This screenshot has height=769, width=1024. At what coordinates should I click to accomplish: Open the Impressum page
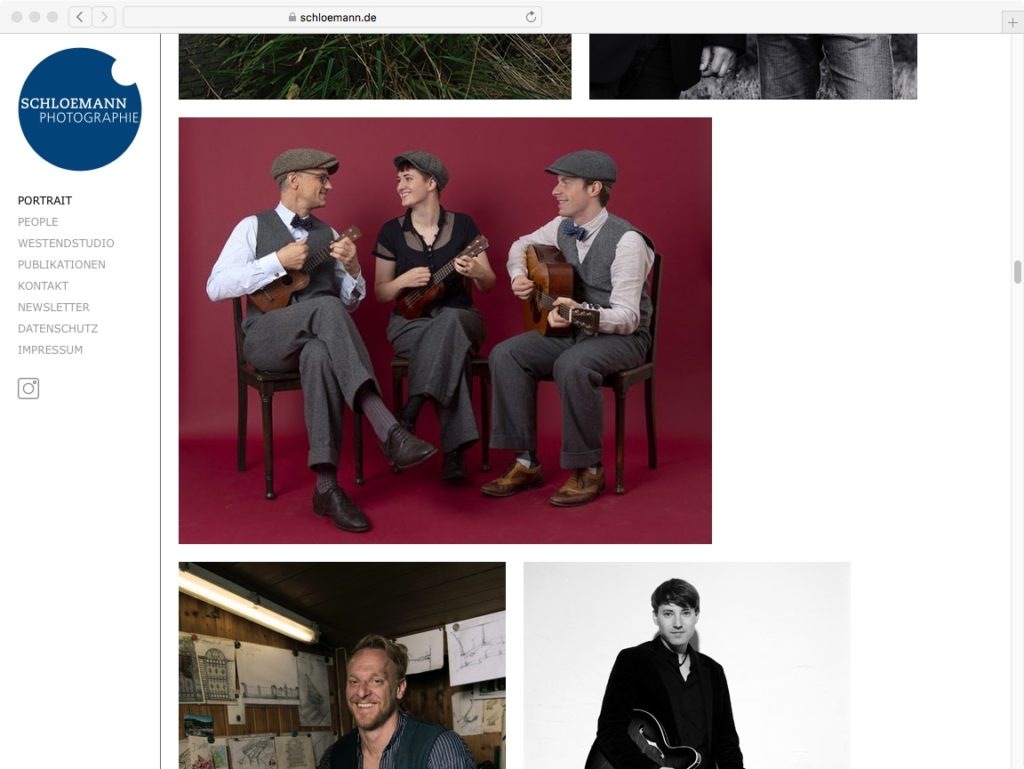[x=50, y=350]
